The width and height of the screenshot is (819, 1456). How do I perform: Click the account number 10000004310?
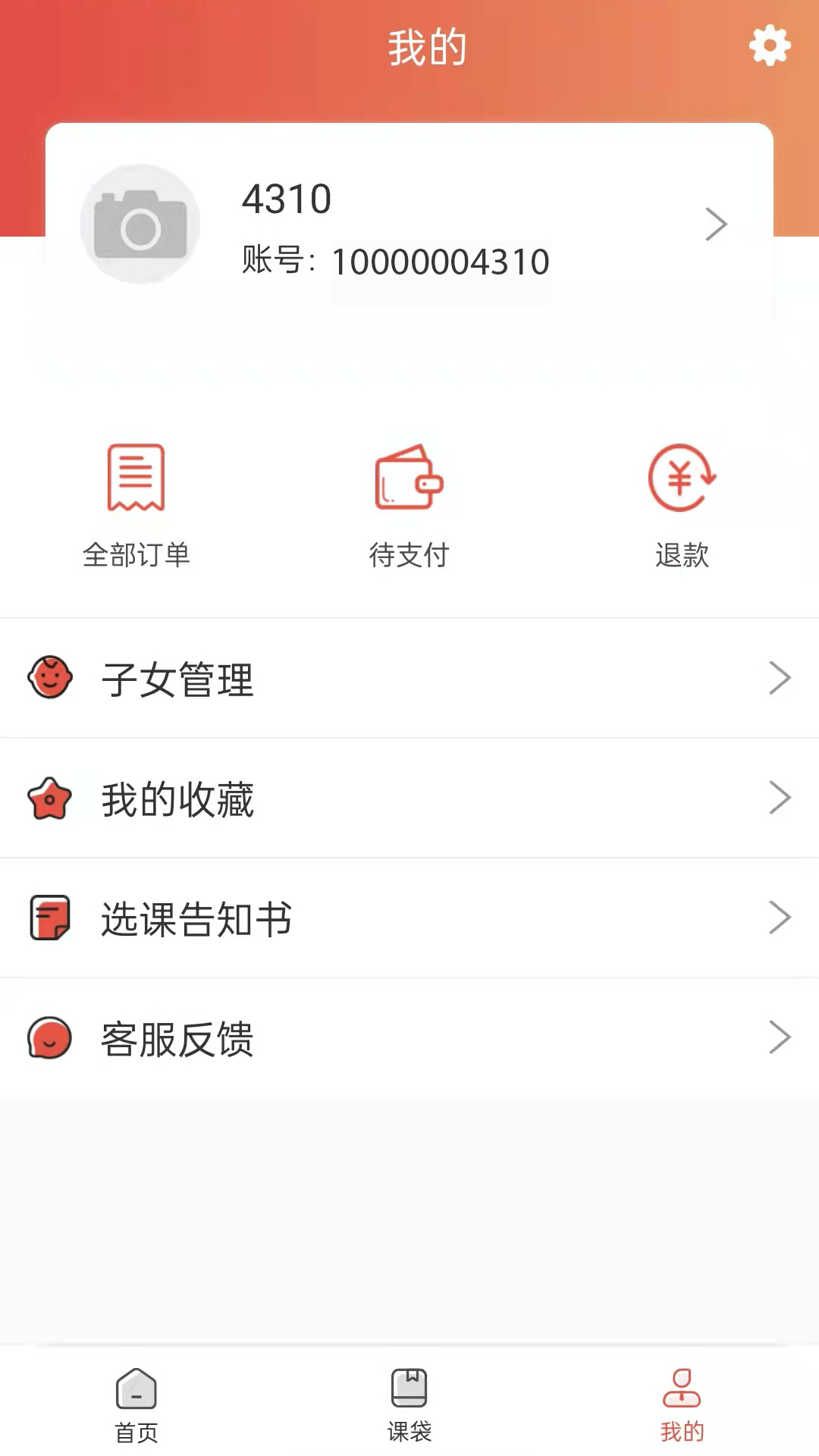pos(440,262)
